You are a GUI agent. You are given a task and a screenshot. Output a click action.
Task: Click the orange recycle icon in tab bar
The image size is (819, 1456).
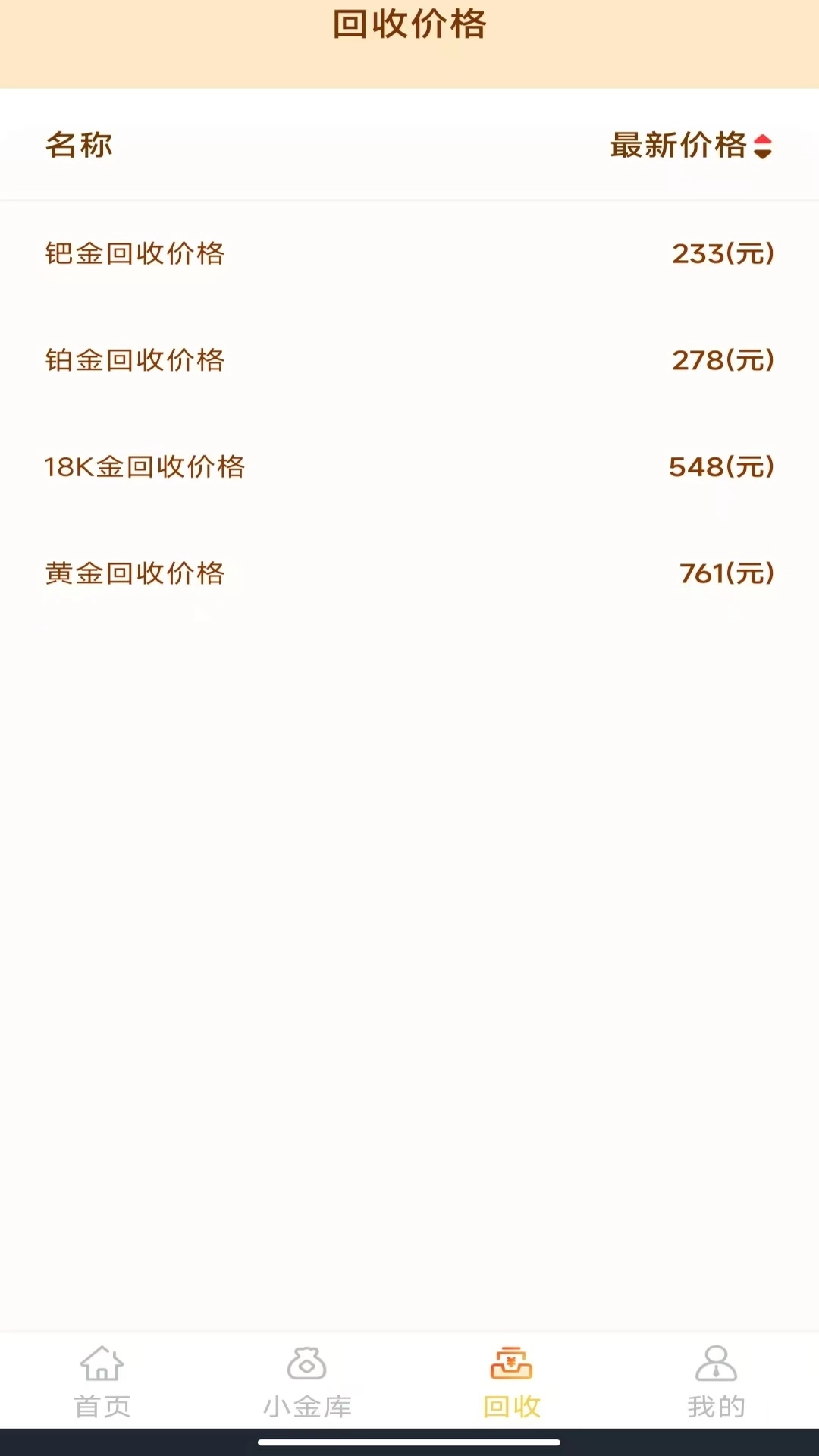(512, 1365)
